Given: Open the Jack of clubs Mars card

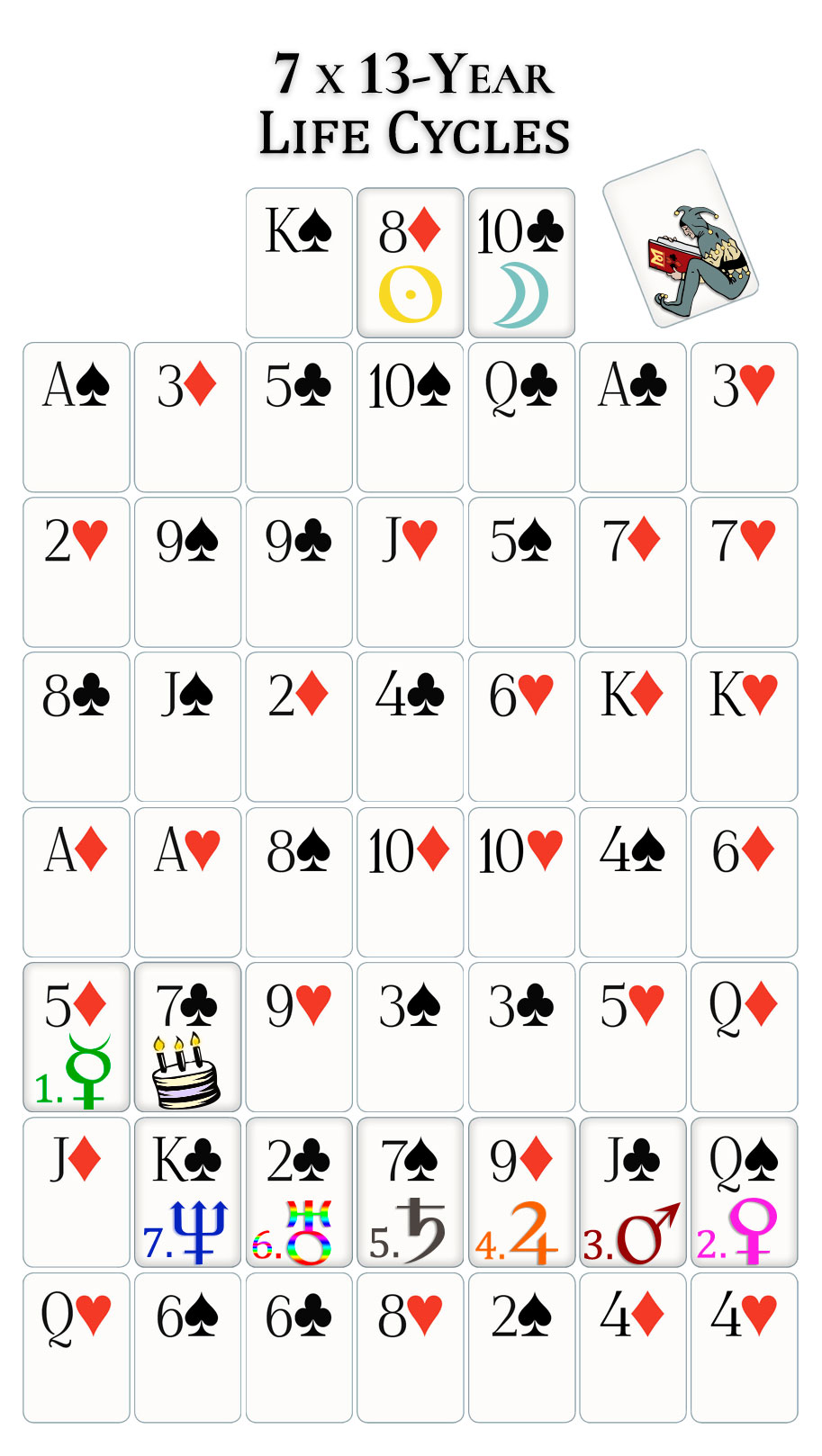Looking at the screenshot, I should pyautogui.click(x=633, y=1192).
